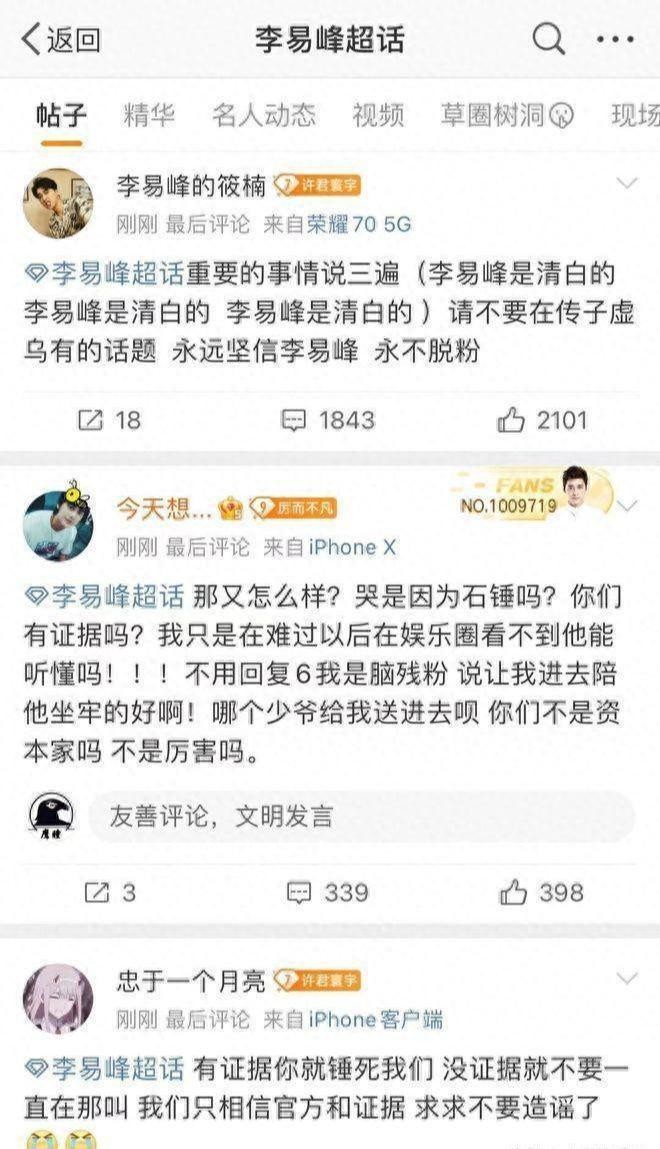Like the post with 2101 likes

click(x=542, y=420)
